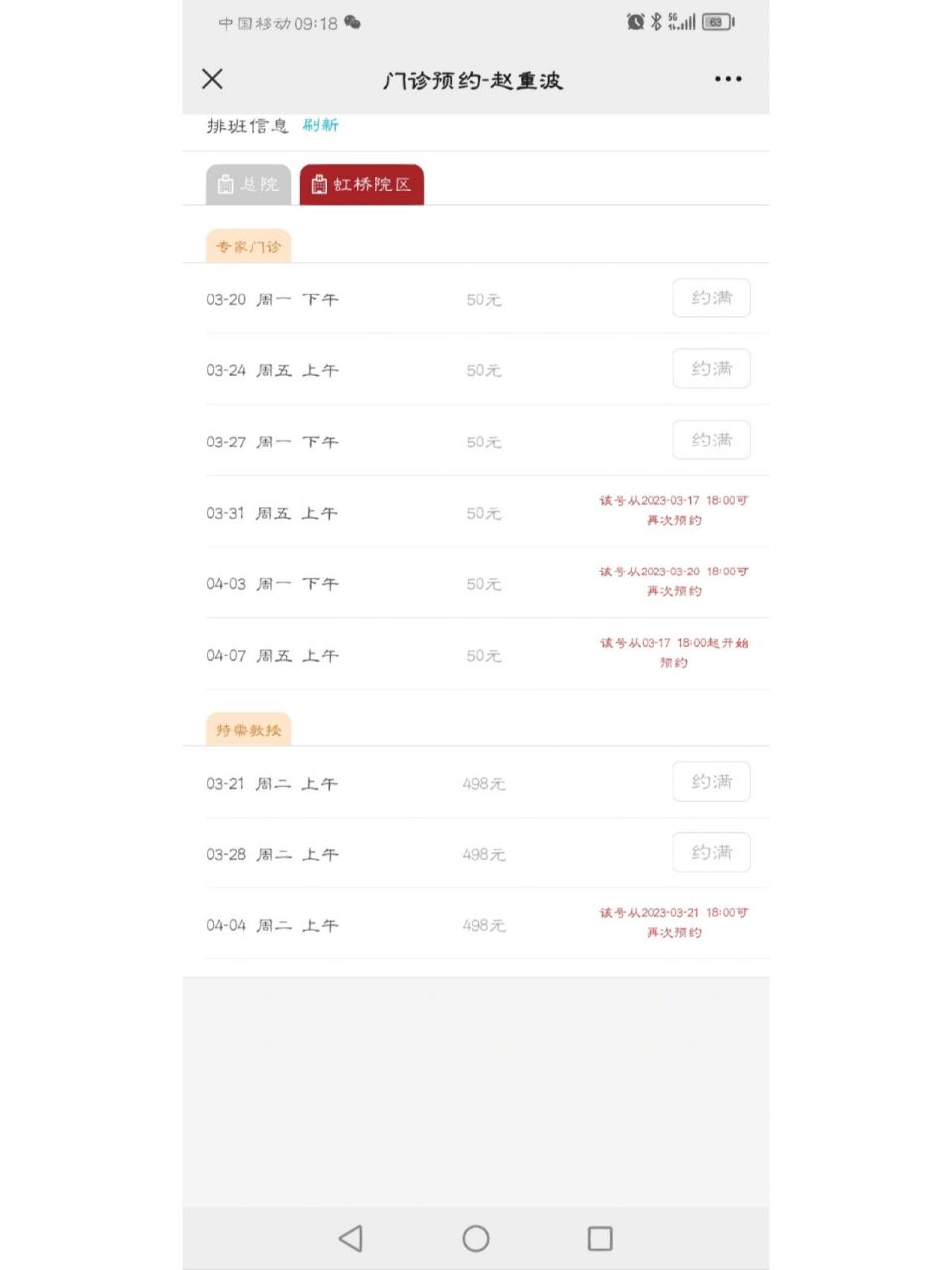Switch to the 总院 tab
Viewport: 952px width, 1270px height.
tap(248, 185)
